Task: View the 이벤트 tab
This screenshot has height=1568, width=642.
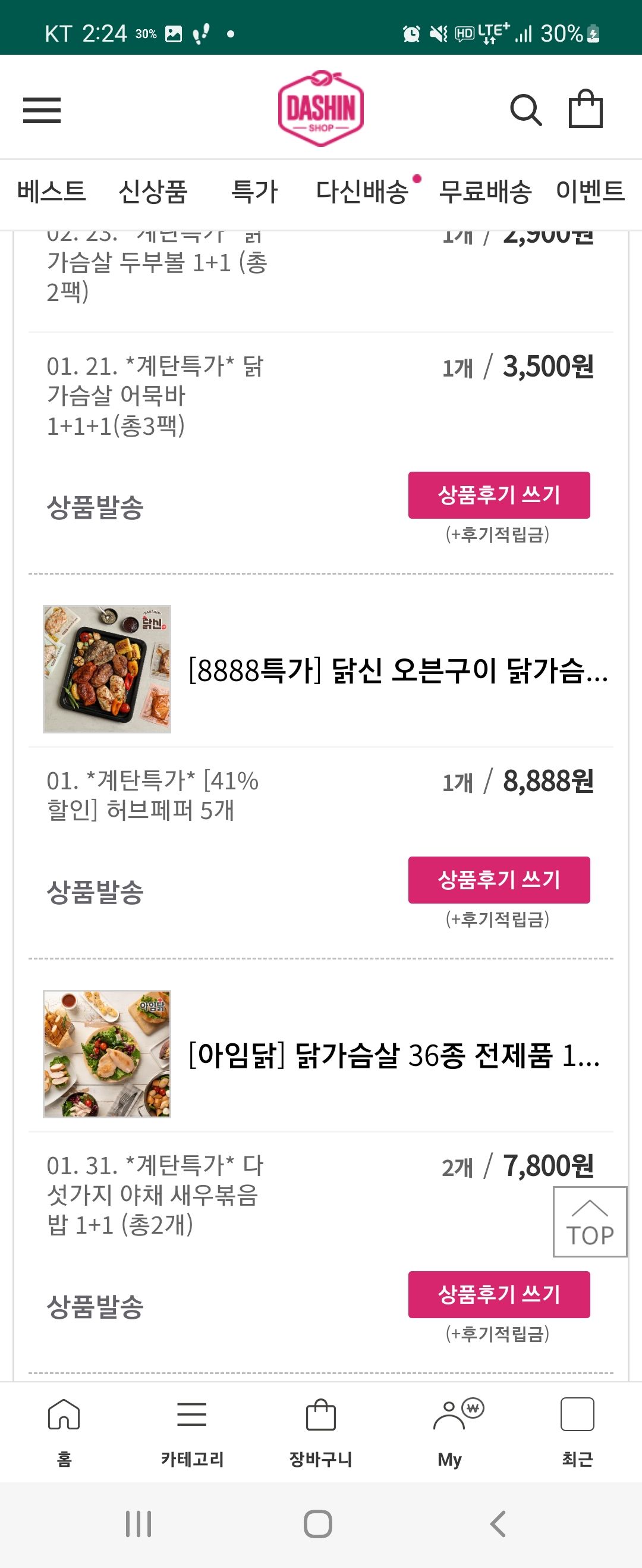Action: 590,191
